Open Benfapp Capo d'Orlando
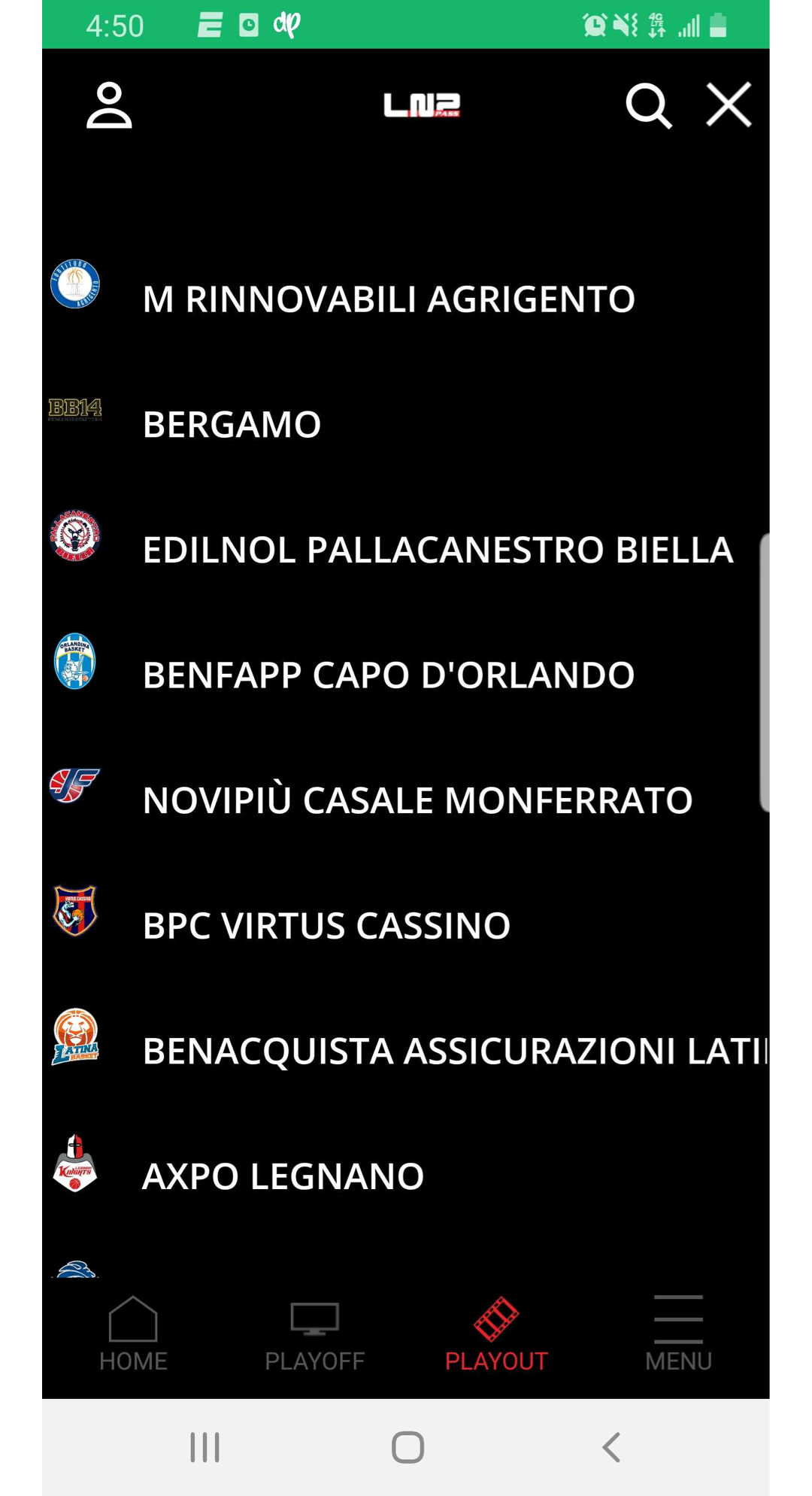Viewport: 812px width, 1496px height. (406, 675)
